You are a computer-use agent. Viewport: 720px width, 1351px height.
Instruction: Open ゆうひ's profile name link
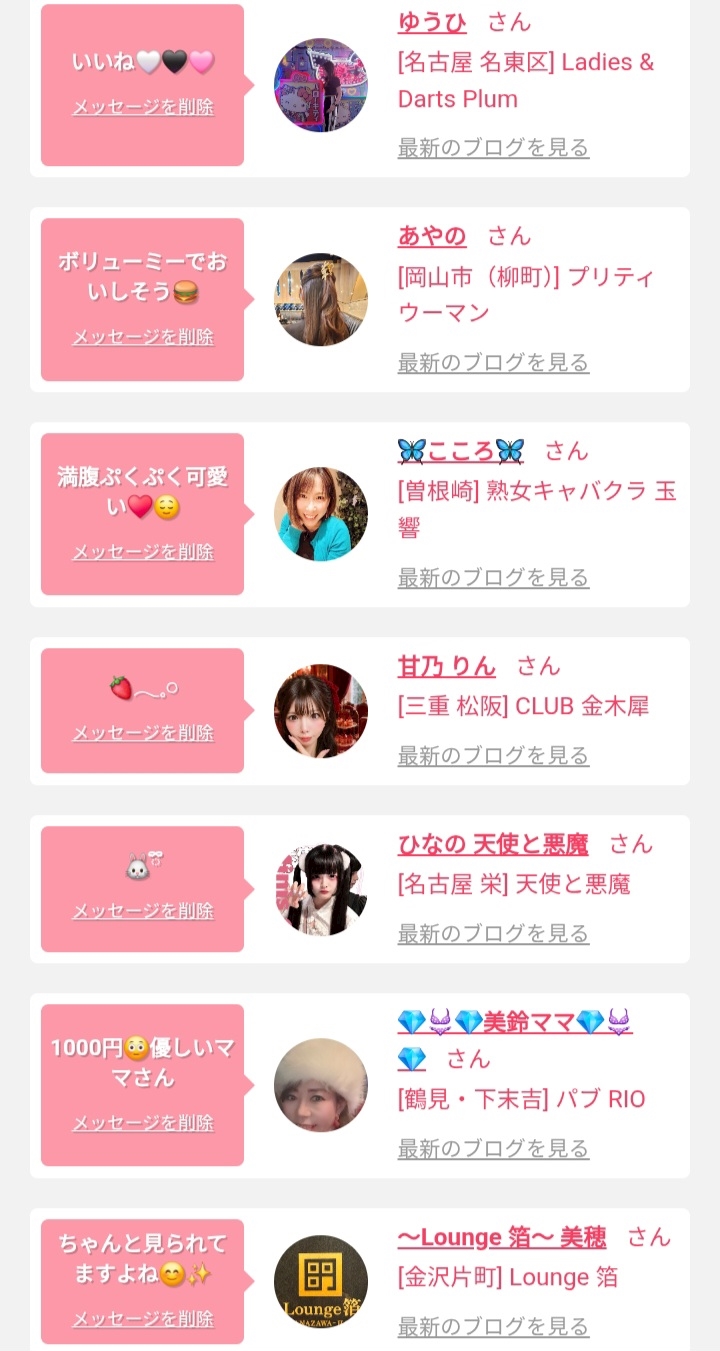click(x=432, y=22)
